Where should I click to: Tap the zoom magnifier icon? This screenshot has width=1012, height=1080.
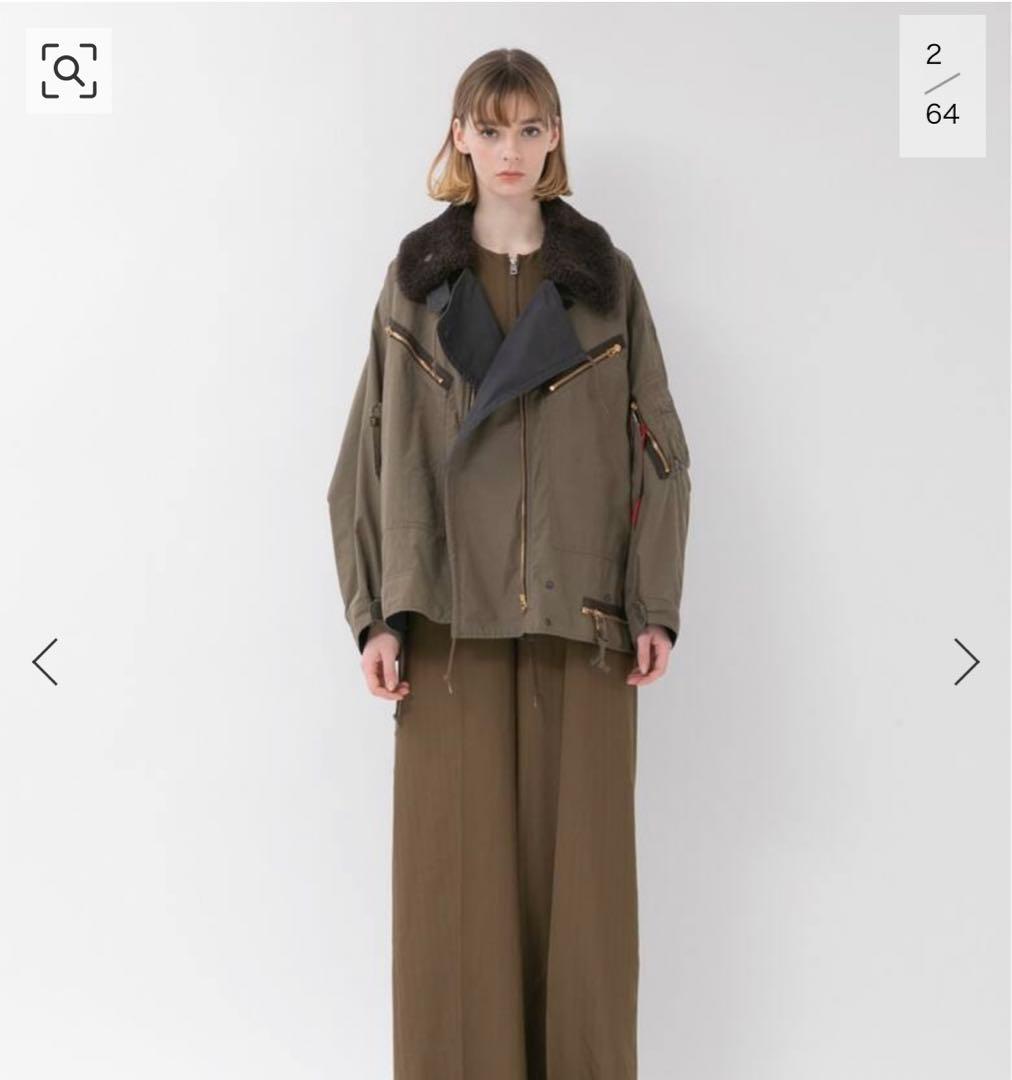pyautogui.click(x=69, y=71)
